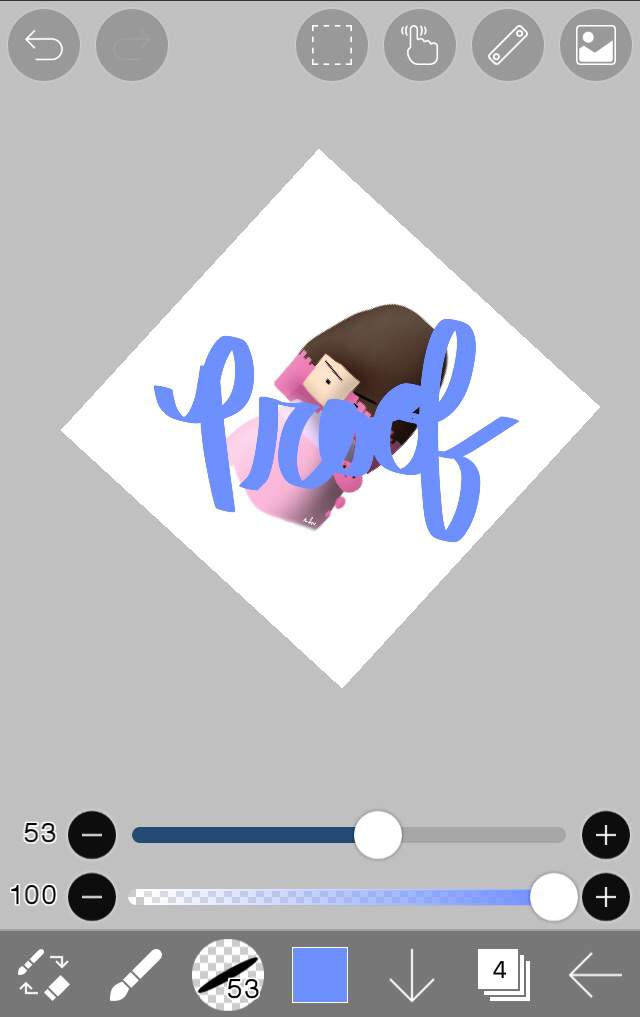Open the blue color swatch
The width and height of the screenshot is (640, 1017).
click(320, 974)
